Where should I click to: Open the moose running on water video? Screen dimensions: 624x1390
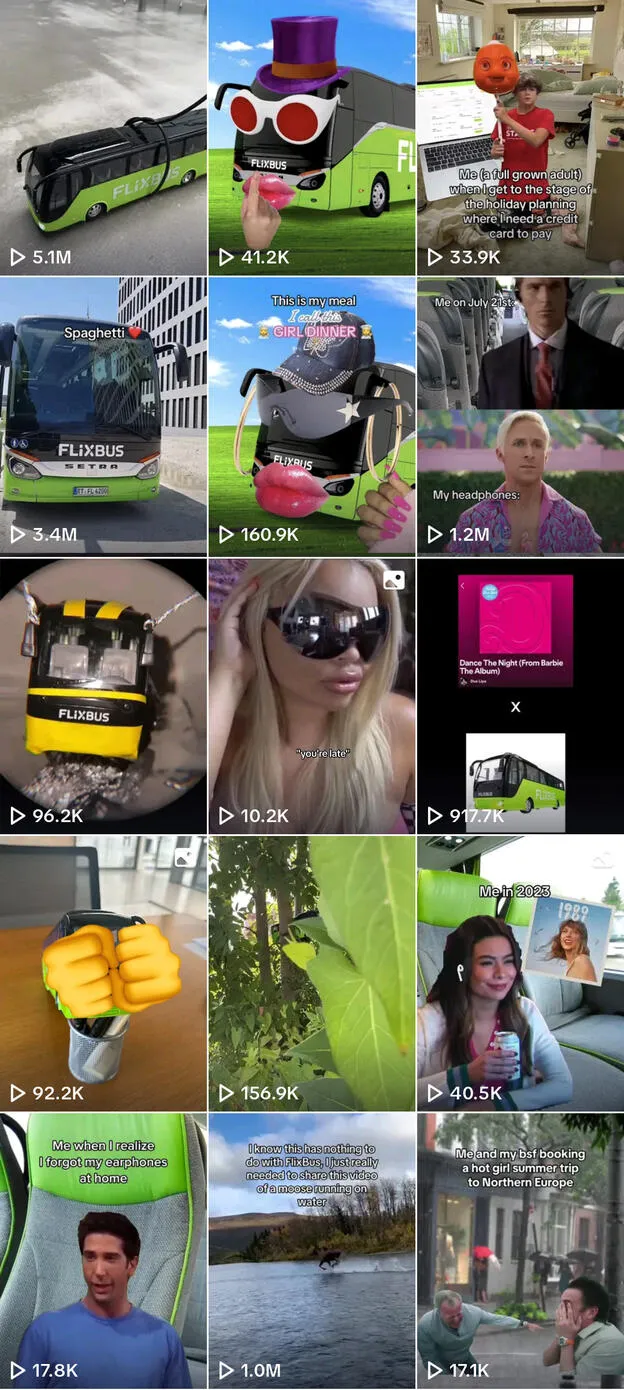[311, 1250]
